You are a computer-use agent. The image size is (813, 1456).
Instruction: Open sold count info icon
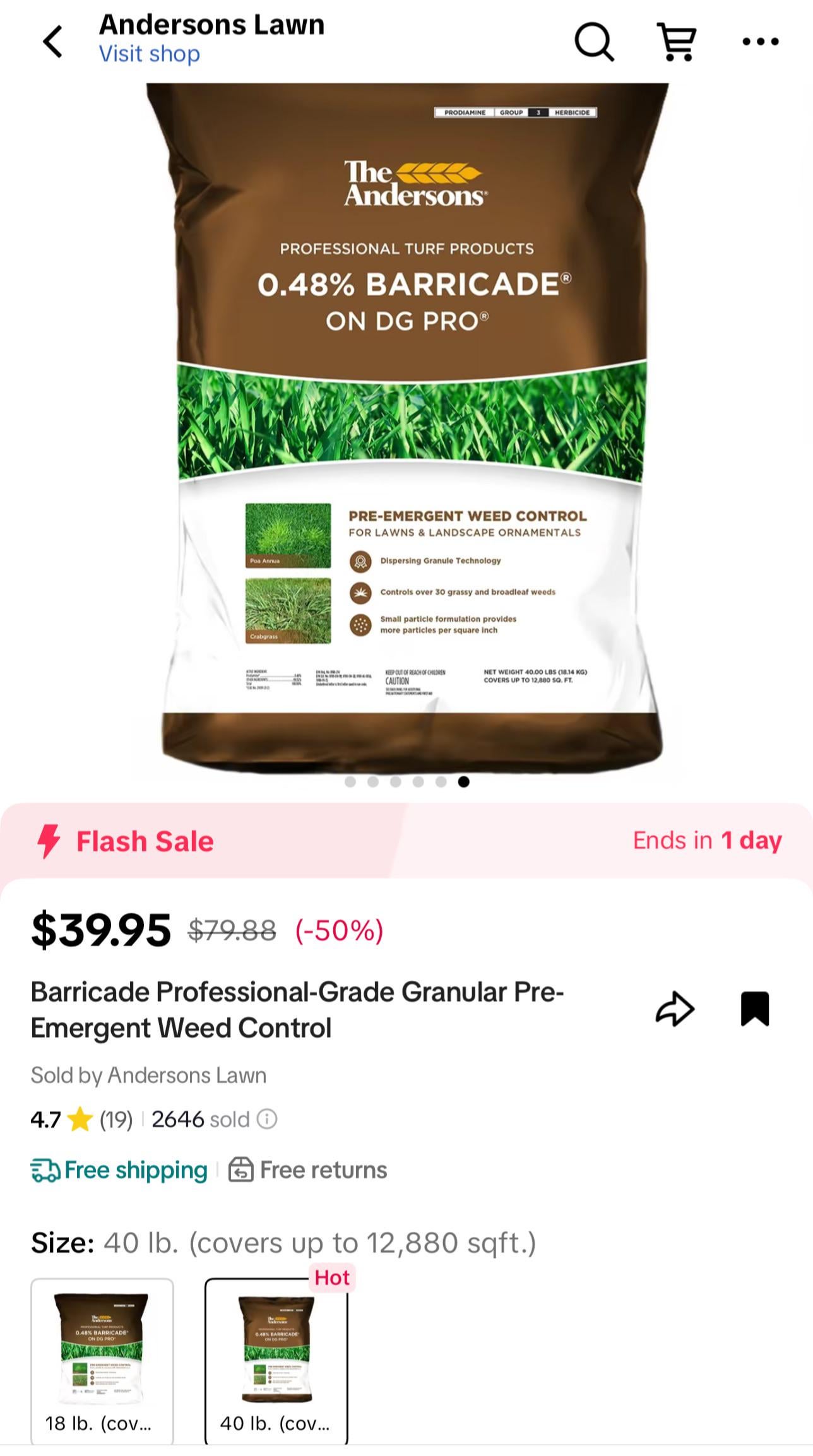(267, 1119)
